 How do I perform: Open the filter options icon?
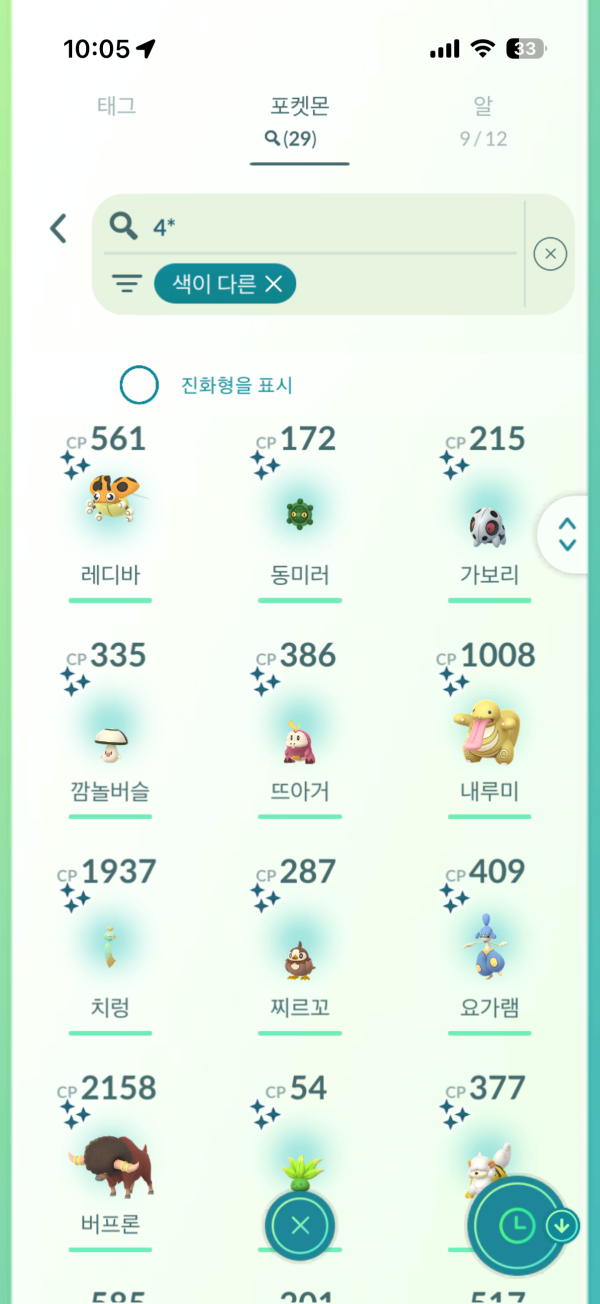(x=126, y=285)
